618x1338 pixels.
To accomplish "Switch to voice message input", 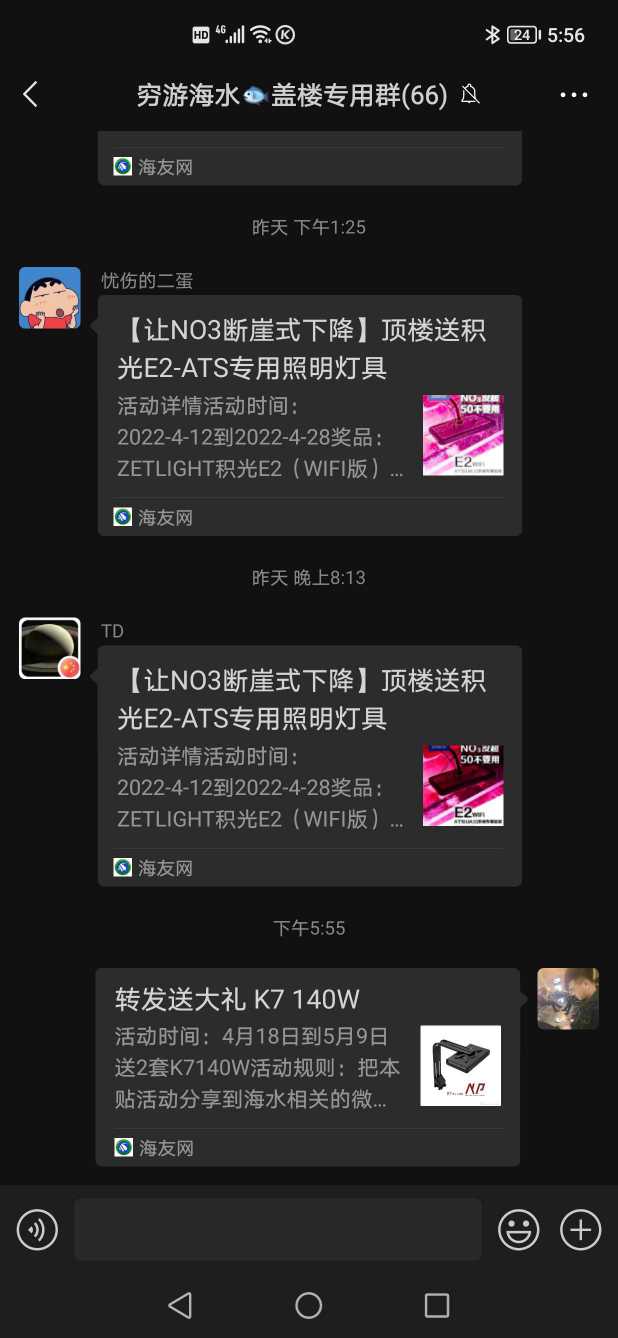I will [x=38, y=1229].
